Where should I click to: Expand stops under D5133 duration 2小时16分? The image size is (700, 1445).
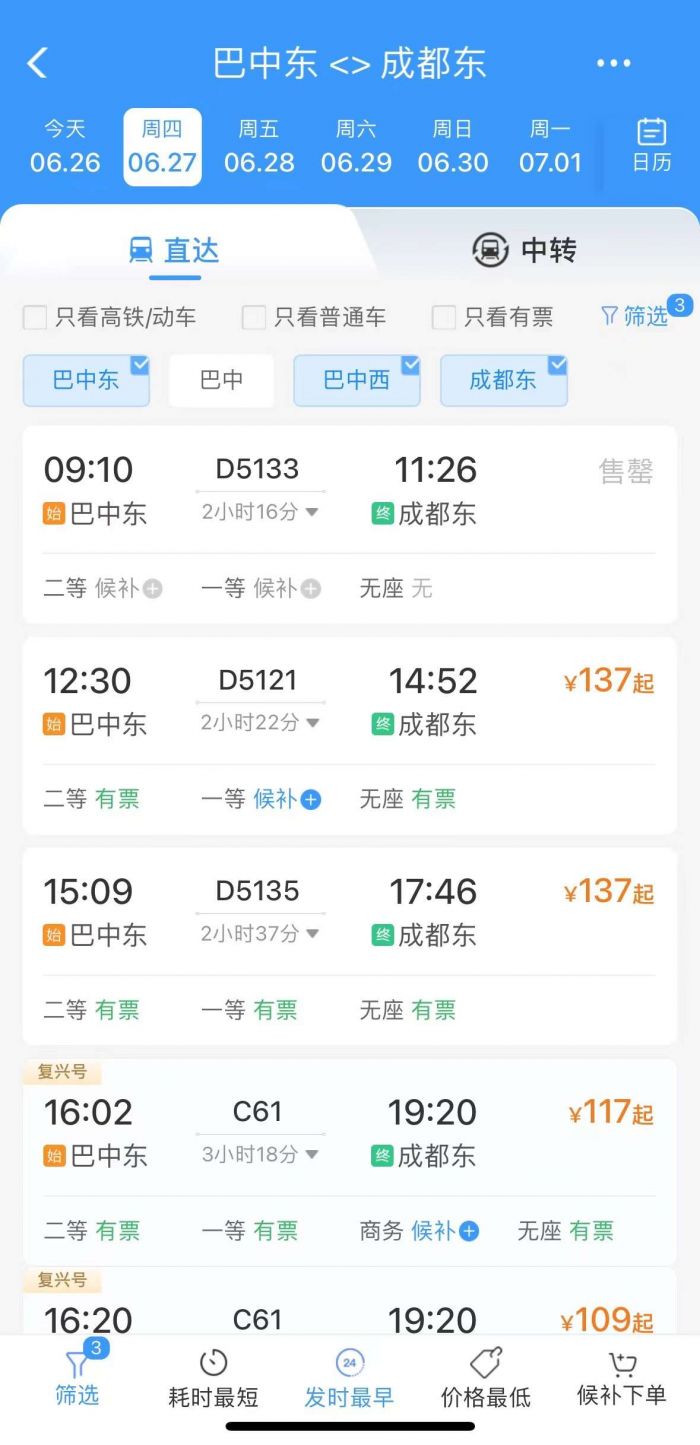pos(260,512)
